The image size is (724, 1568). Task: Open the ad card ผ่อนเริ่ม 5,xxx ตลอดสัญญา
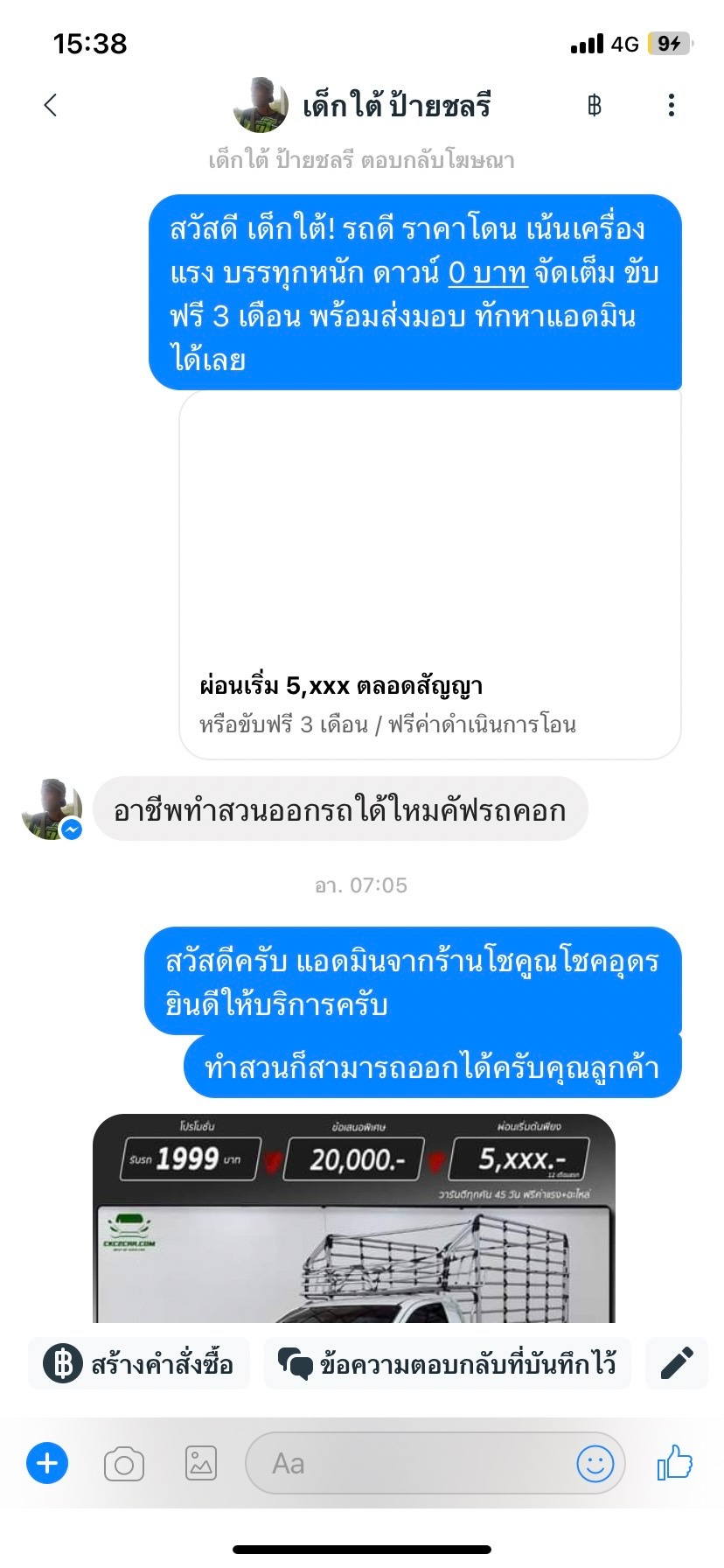click(x=429, y=574)
